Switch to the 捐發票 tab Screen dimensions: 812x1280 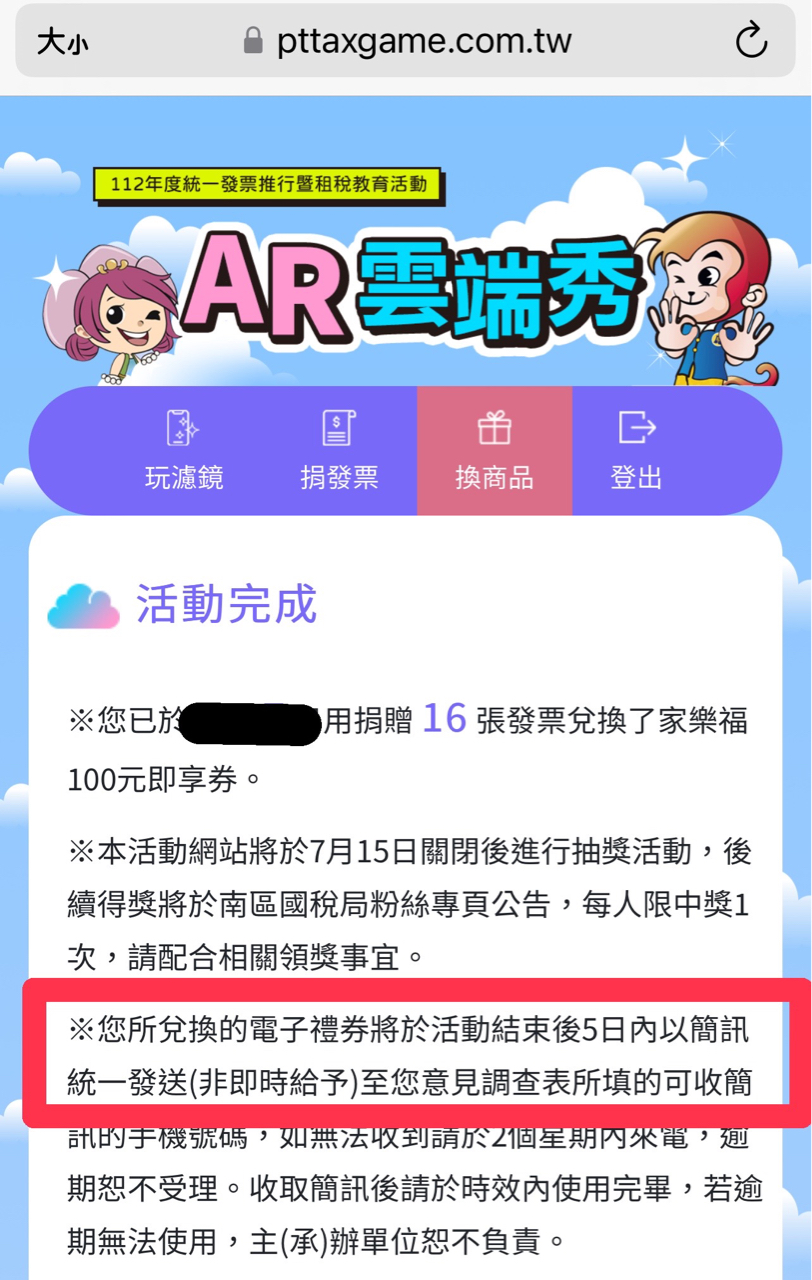pos(339,451)
